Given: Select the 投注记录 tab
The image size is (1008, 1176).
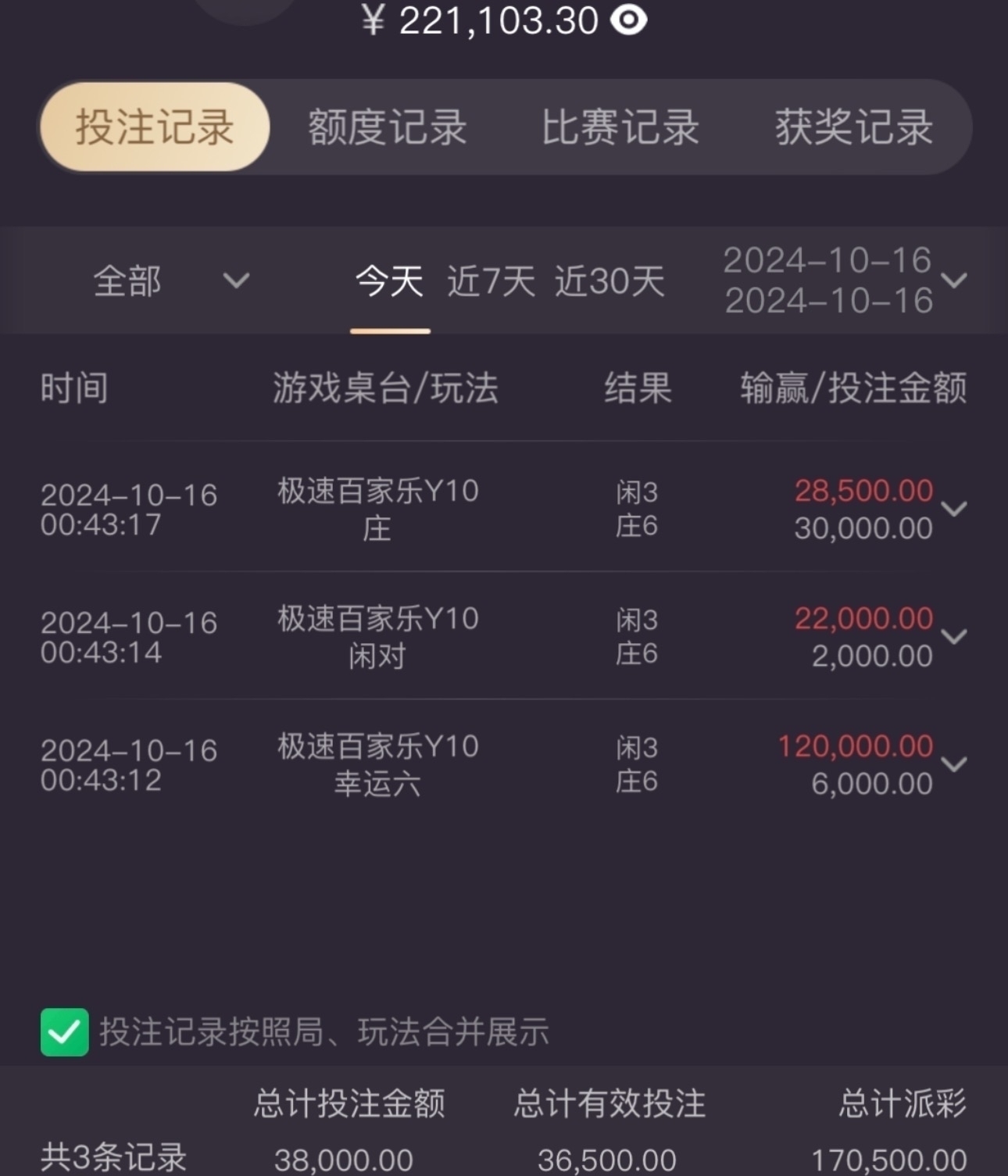Looking at the screenshot, I should pos(155,127).
